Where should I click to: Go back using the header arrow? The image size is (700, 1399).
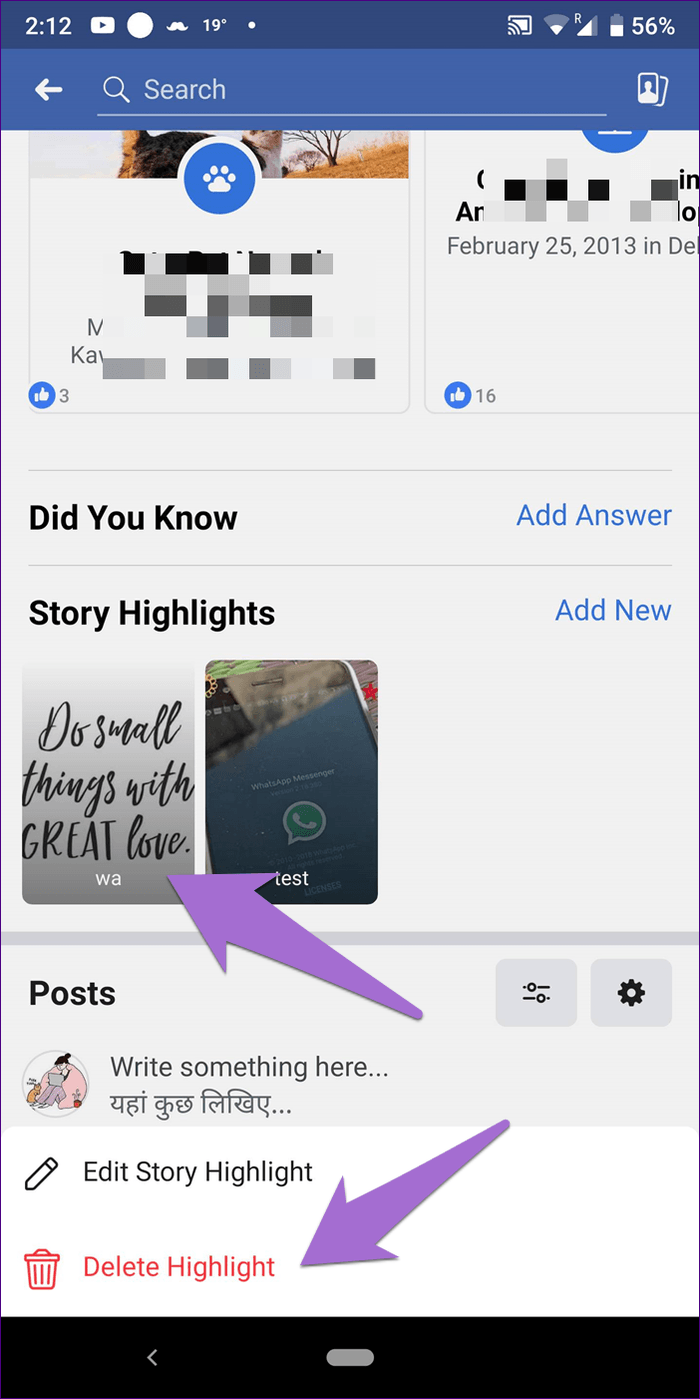48,90
